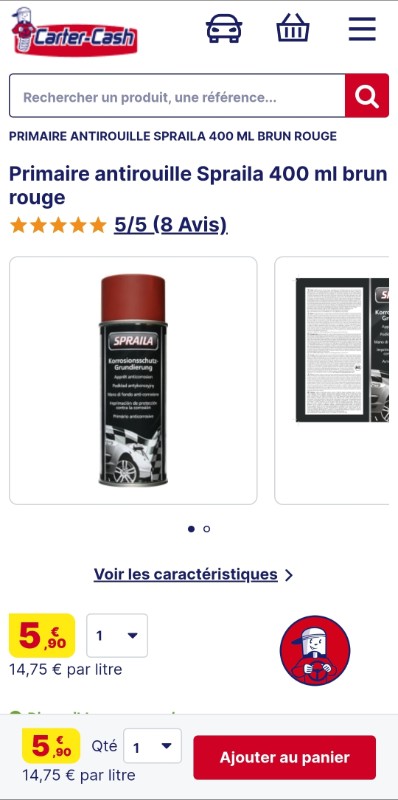
Task: Expand the quantity dropdown next to the price
Action: click(117, 636)
